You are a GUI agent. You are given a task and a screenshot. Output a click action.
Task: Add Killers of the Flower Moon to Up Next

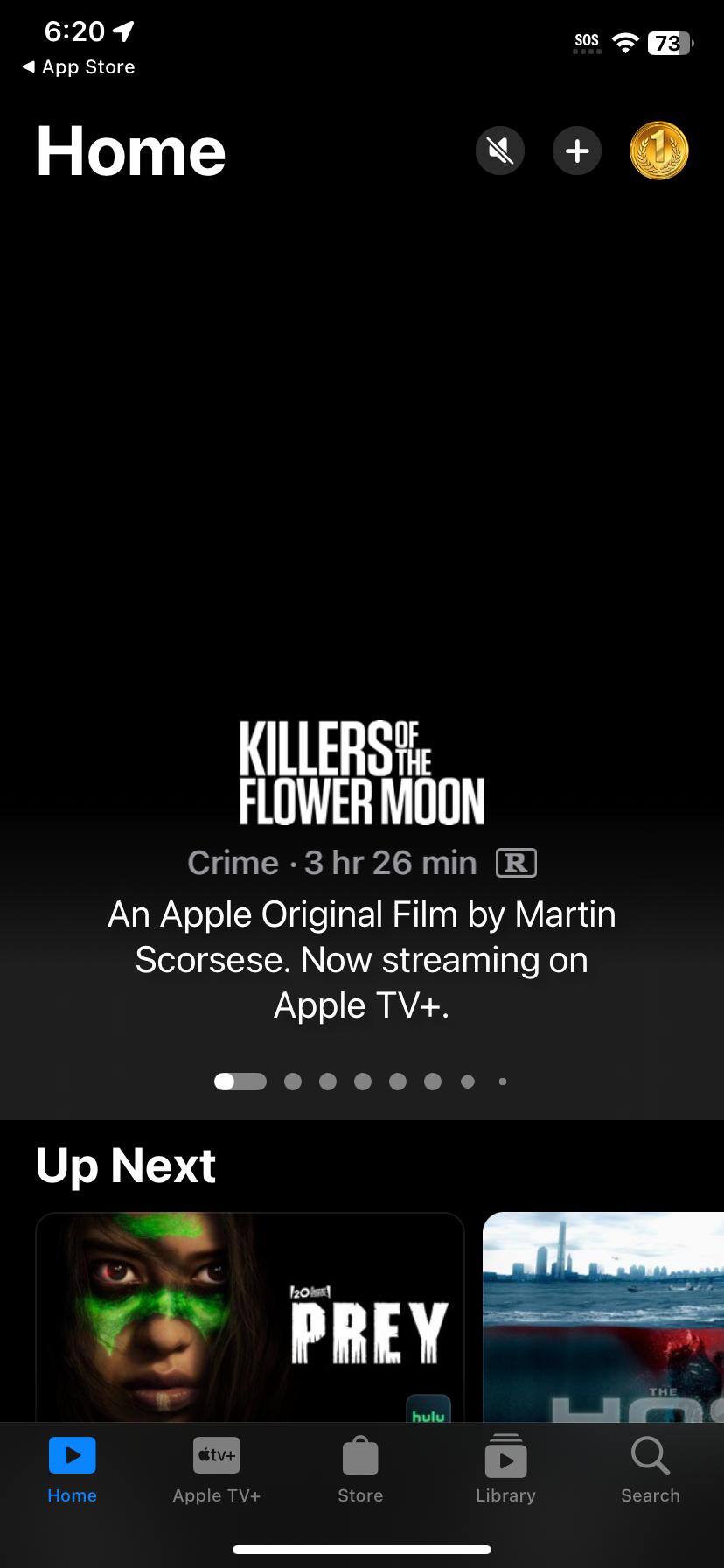point(577,151)
